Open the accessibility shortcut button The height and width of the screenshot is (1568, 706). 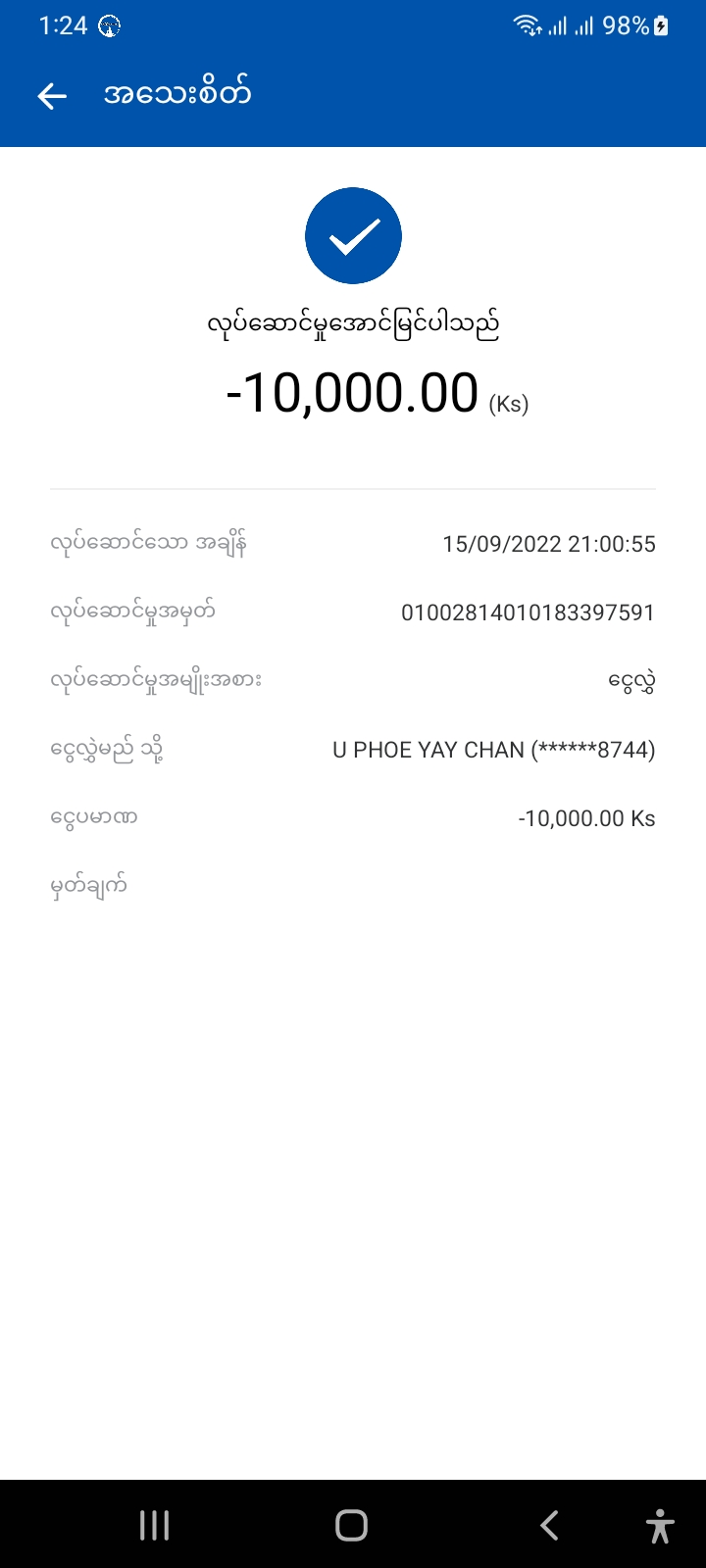click(661, 1526)
